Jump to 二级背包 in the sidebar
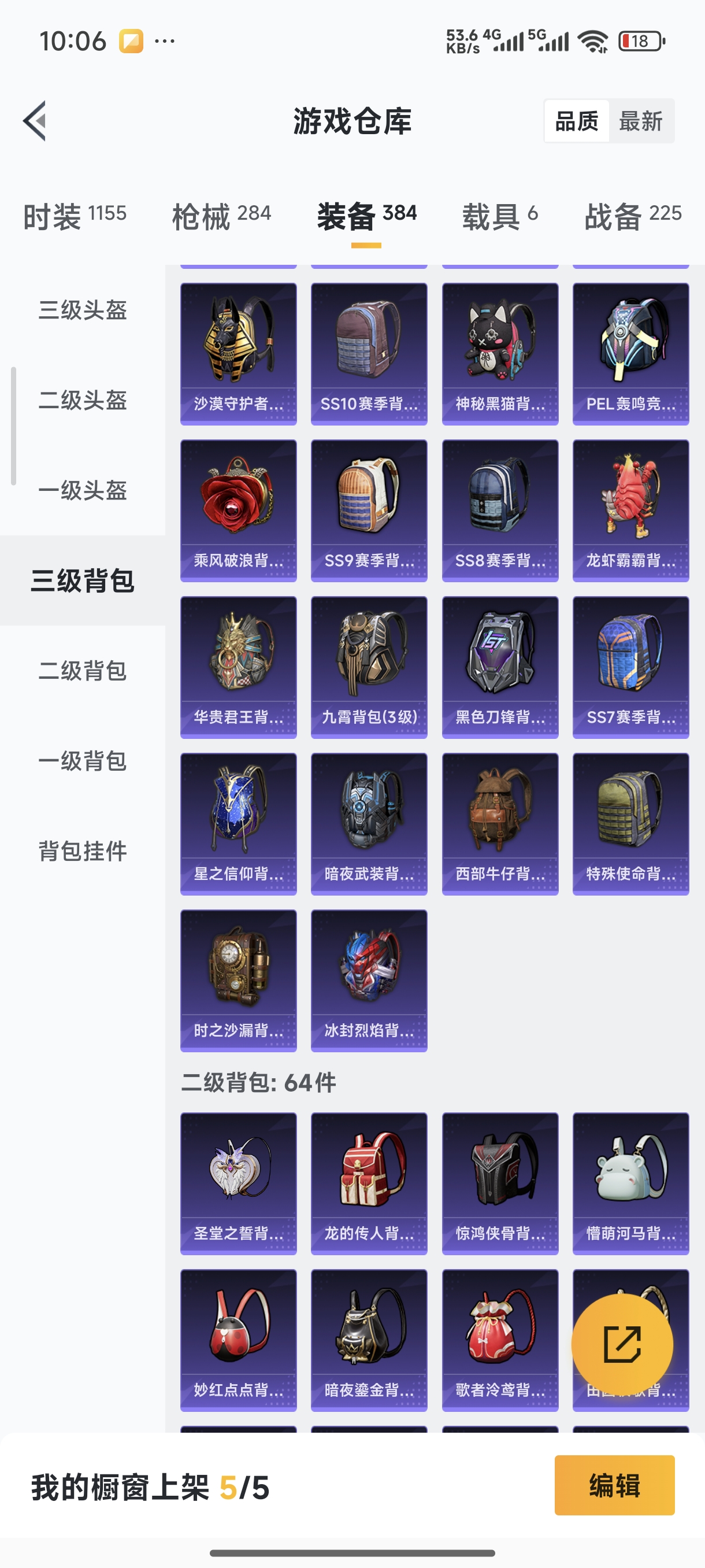The height and width of the screenshot is (1568, 705). tap(83, 670)
